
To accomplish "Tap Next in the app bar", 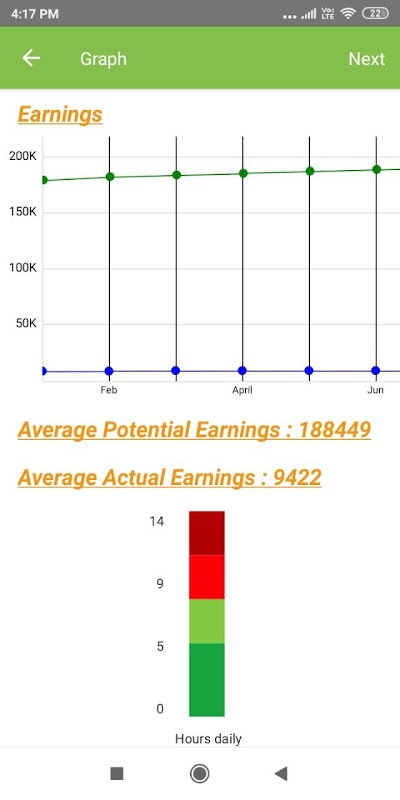I will 366,59.
